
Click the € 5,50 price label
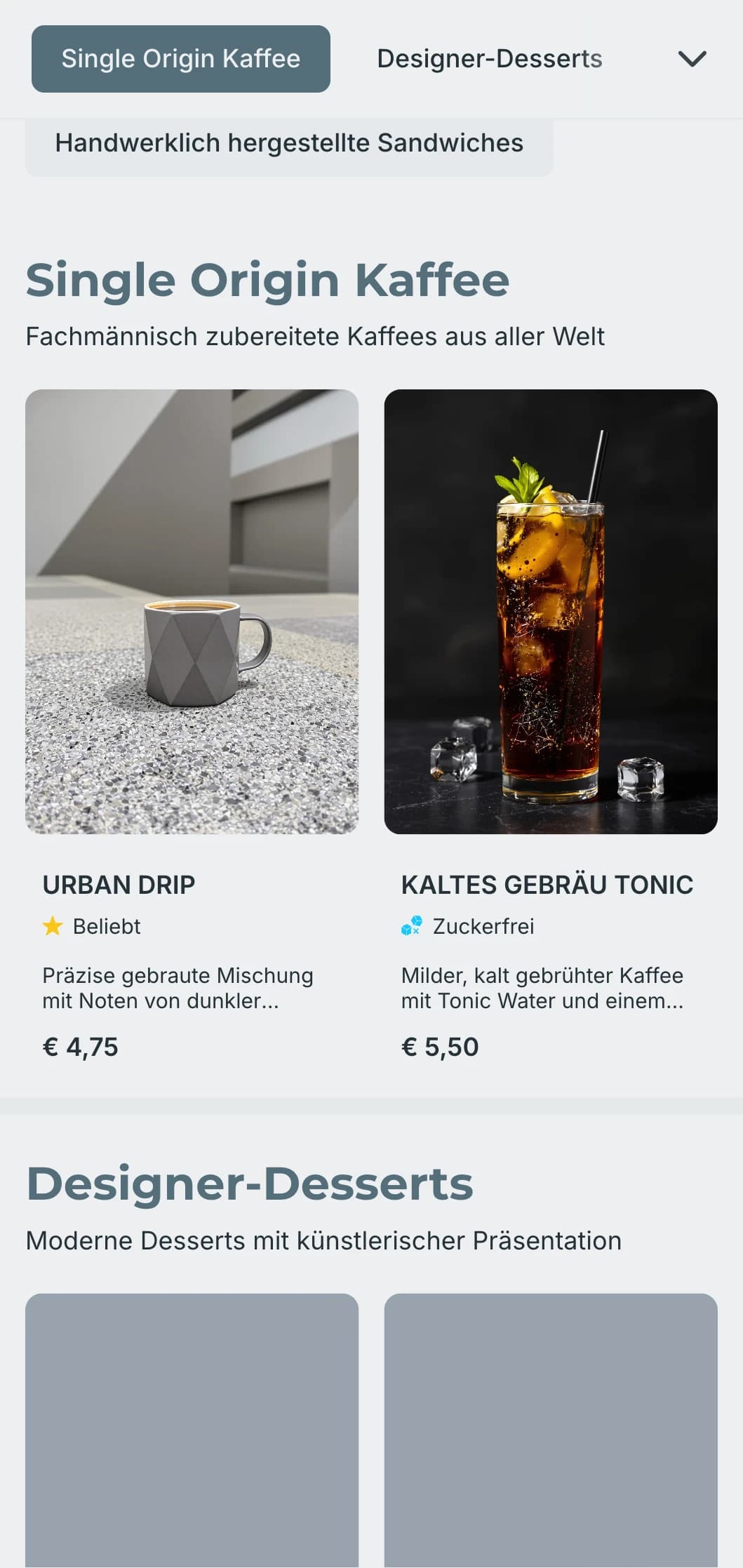click(439, 1046)
